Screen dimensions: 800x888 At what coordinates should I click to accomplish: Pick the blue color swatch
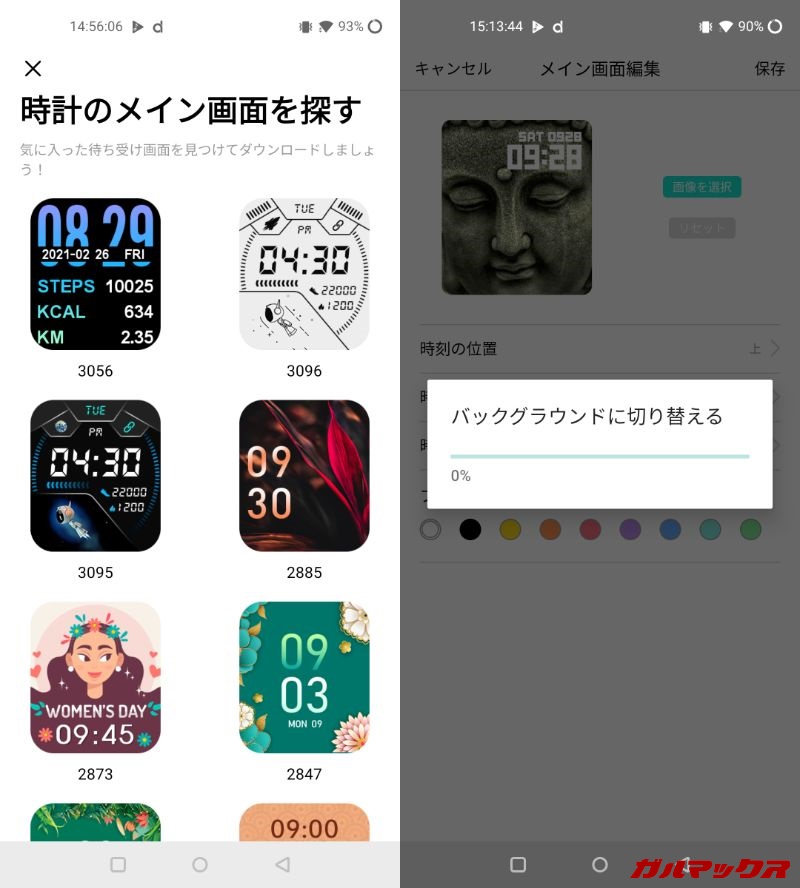[x=670, y=529]
